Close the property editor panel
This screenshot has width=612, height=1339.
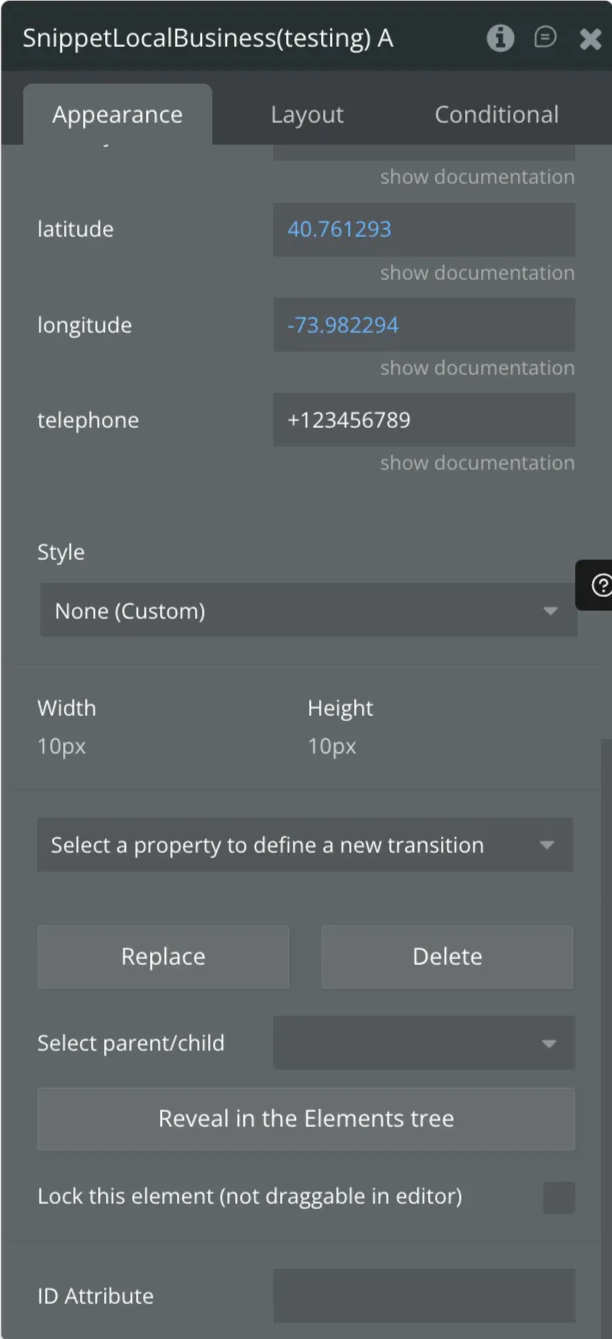tap(590, 39)
